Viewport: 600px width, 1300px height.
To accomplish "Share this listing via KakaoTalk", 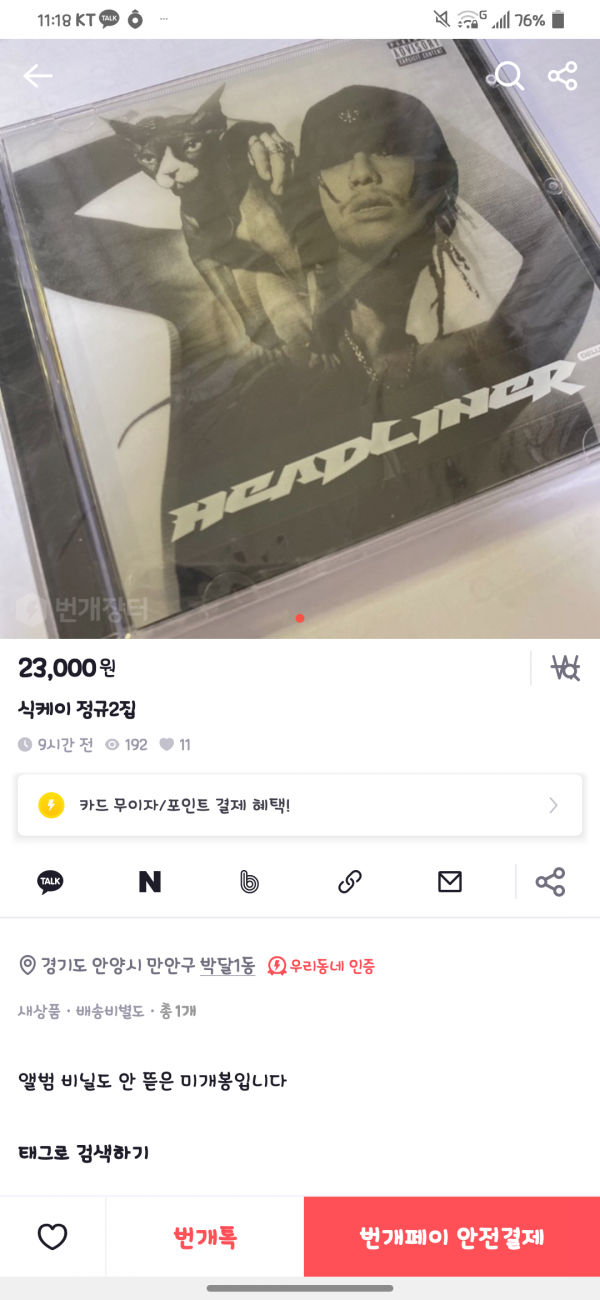I will click(x=50, y=881).
